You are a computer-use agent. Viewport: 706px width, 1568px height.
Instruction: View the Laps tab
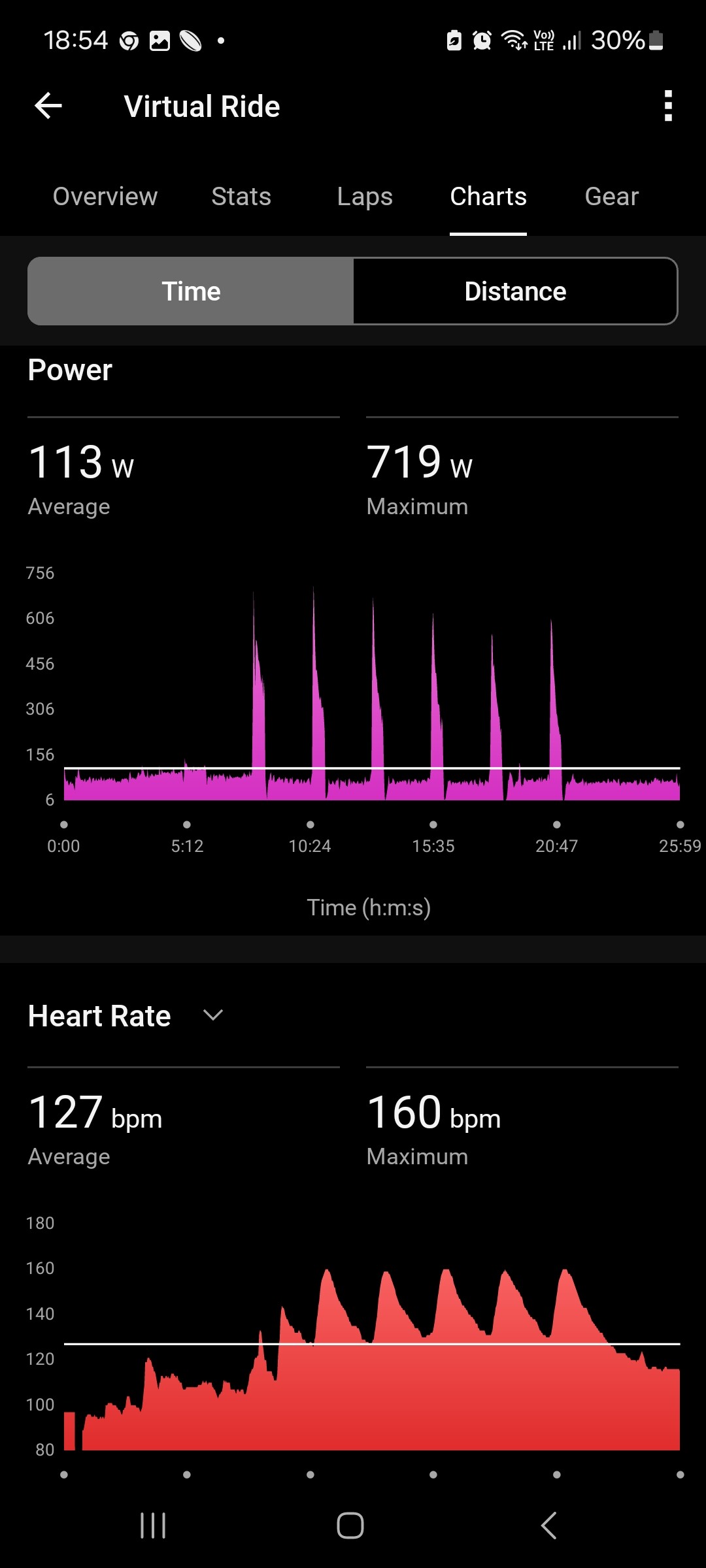click(365, 197)
